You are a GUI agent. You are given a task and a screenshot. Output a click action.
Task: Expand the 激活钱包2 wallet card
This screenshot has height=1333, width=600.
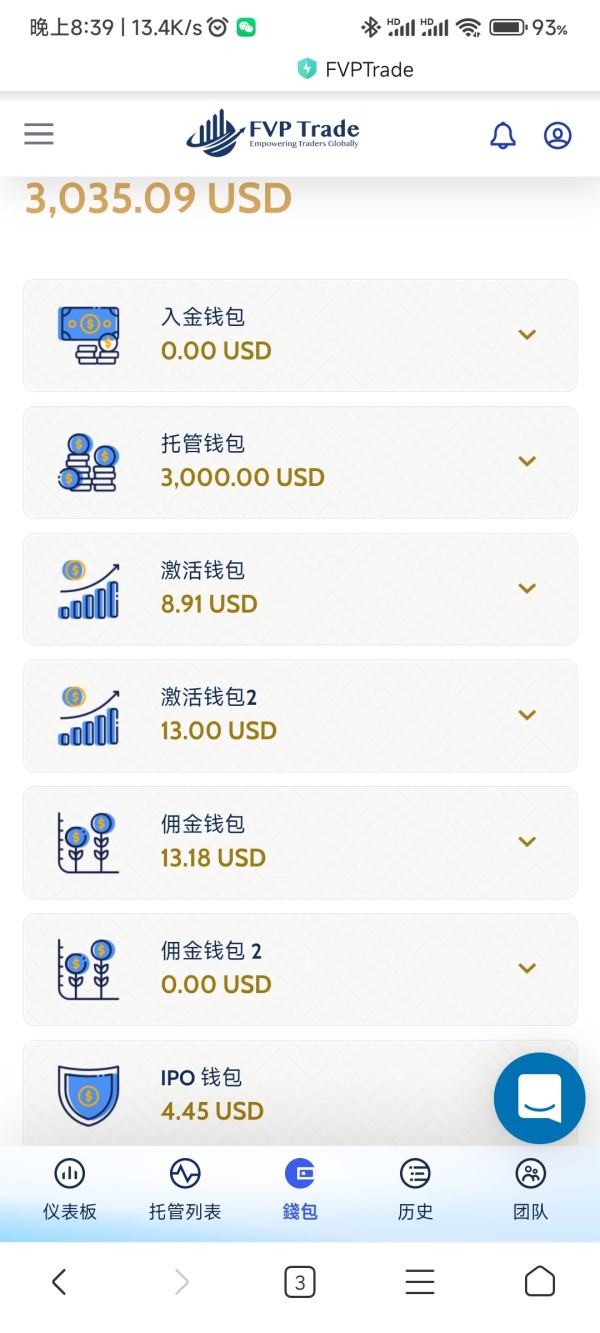click(527, 716)
